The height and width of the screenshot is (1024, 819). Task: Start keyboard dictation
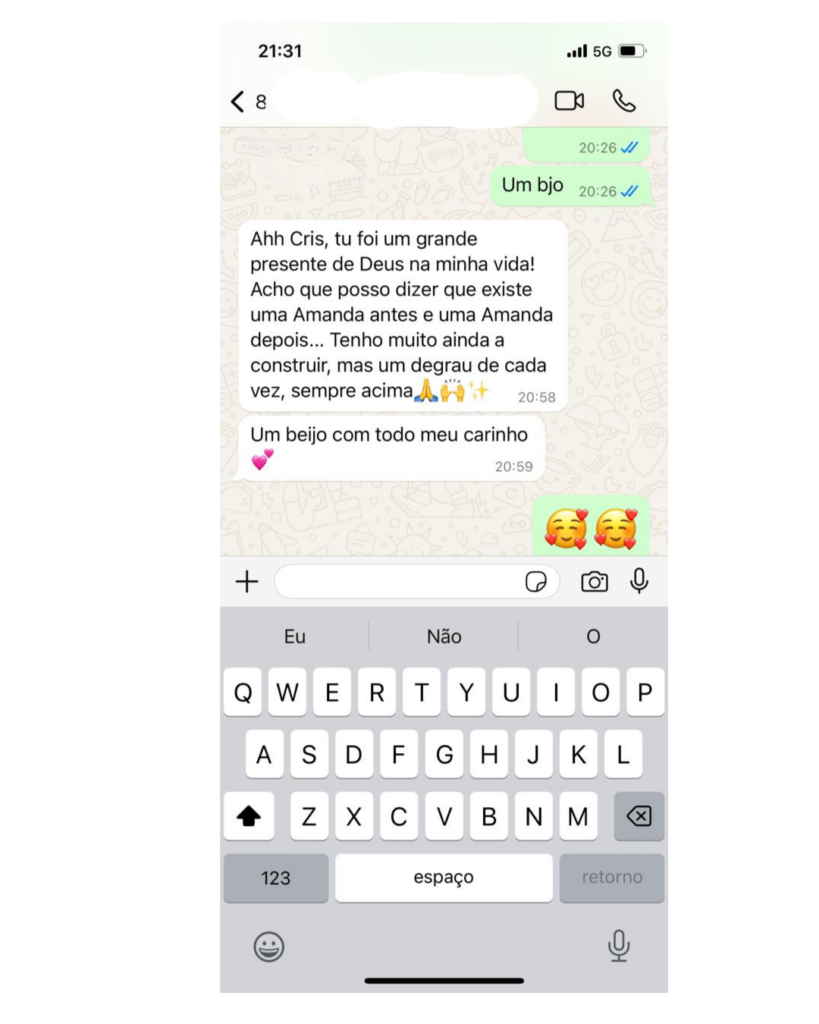619,945
